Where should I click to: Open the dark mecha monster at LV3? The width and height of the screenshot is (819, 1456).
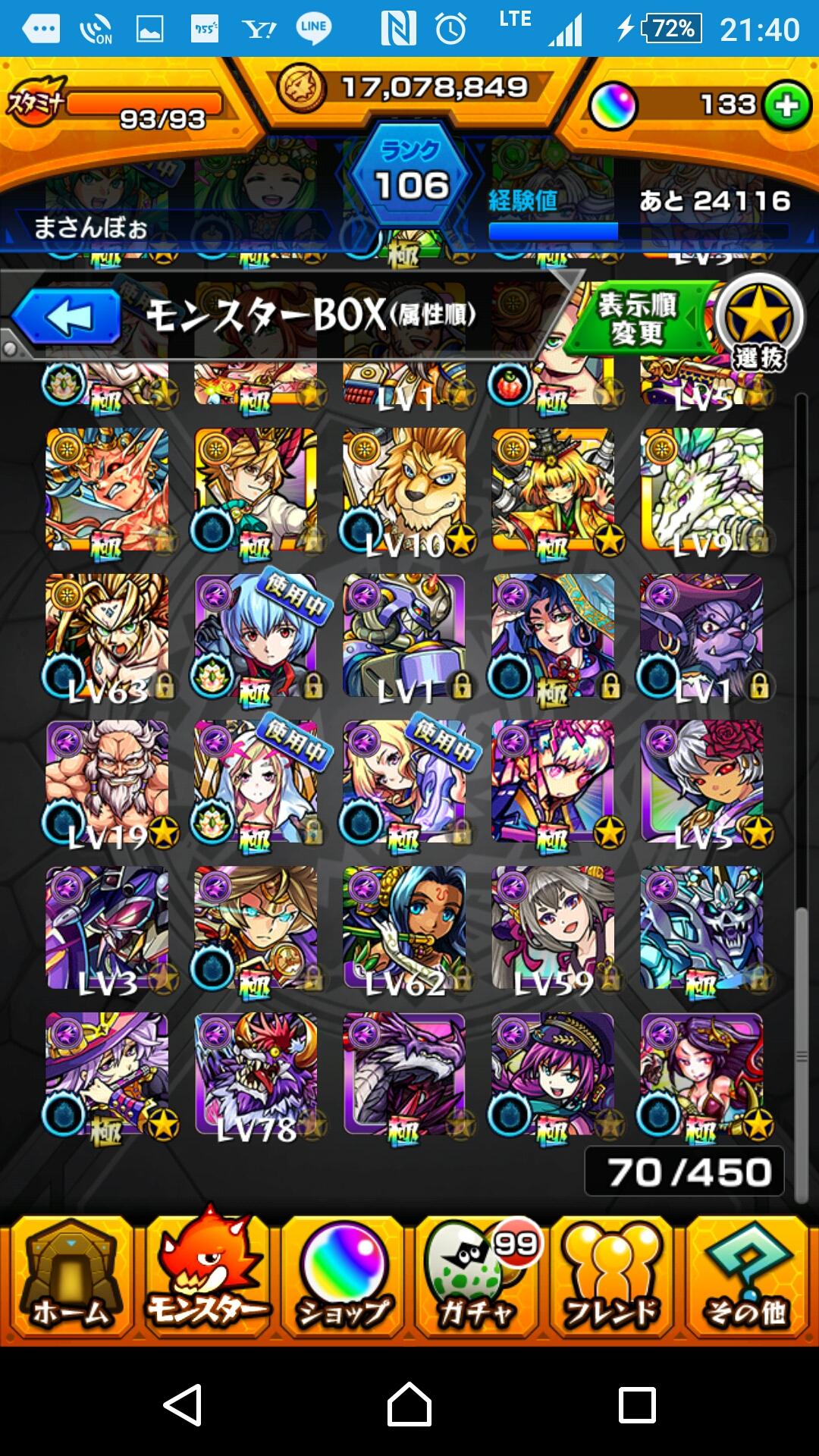coord(107,928)
